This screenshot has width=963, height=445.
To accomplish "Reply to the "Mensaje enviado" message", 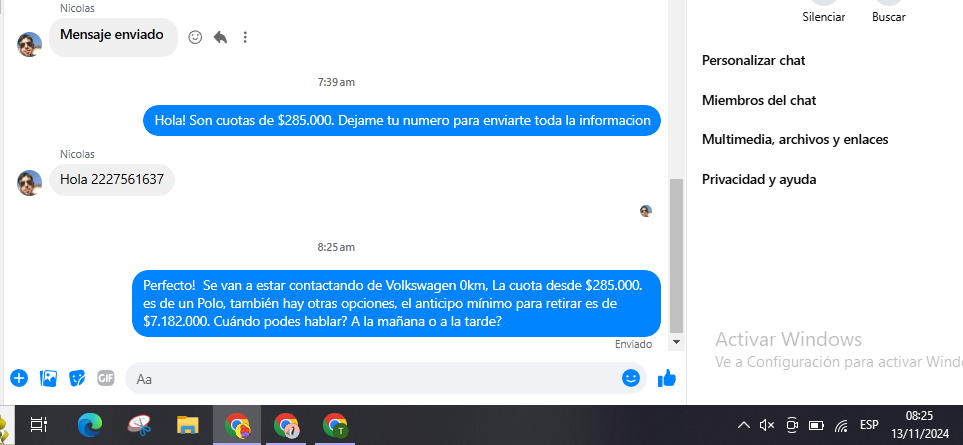I will click(220, 37).
